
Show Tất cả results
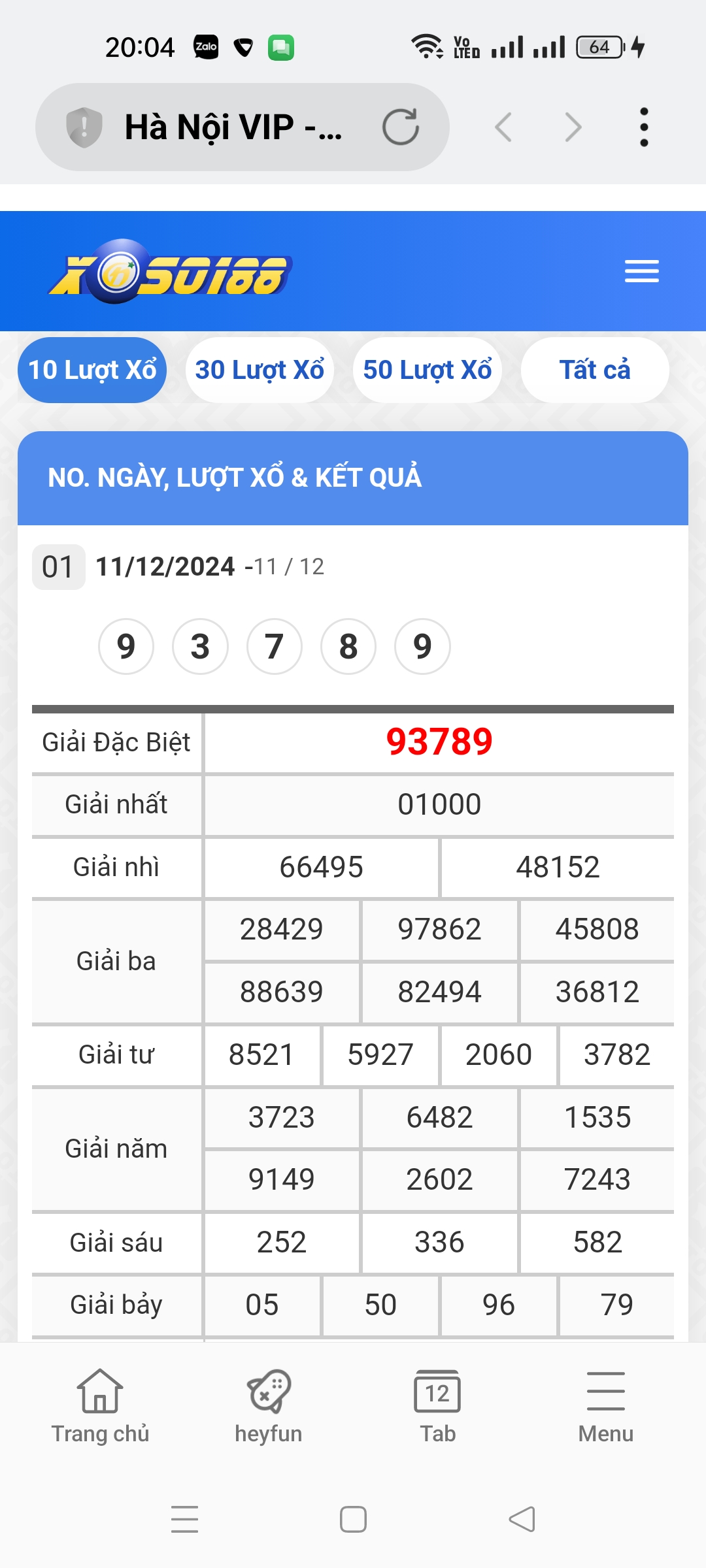(595, 370)
